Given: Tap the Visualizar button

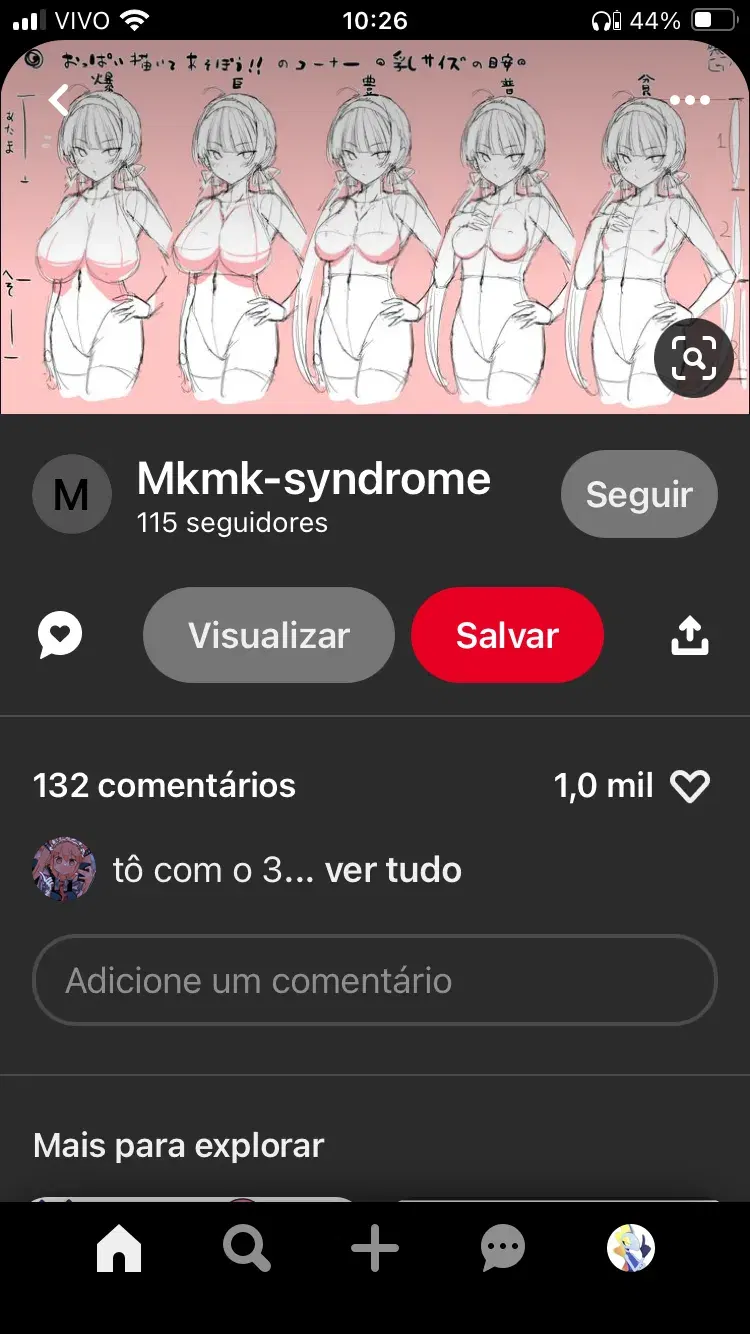Looking at the screenshot, I should coord(269,635).
